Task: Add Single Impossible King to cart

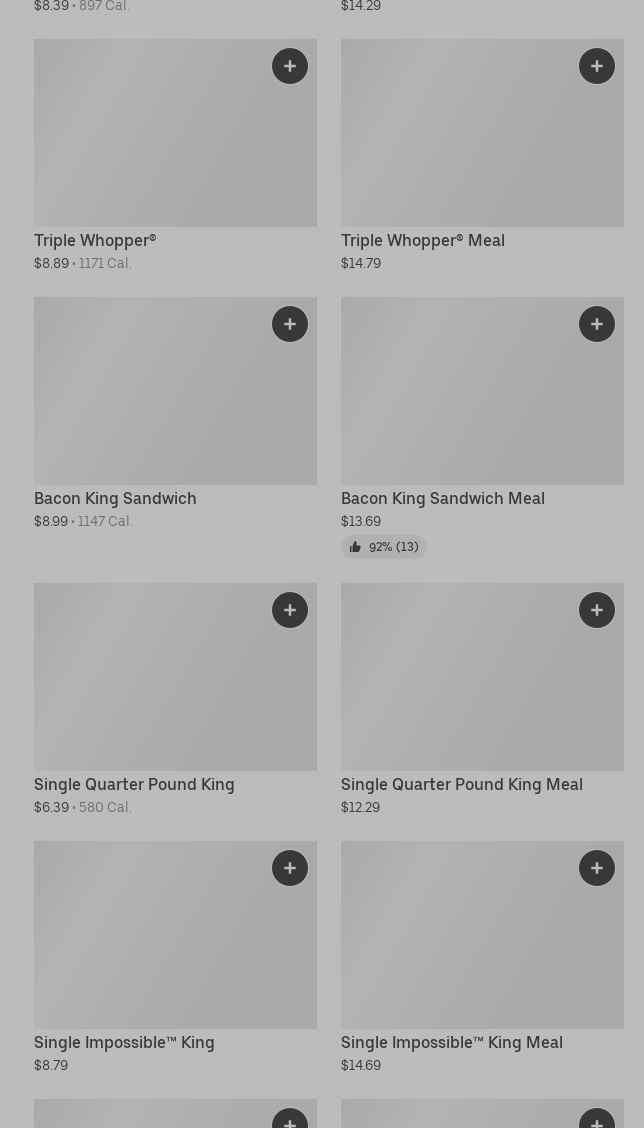Action: pos(290,868)
